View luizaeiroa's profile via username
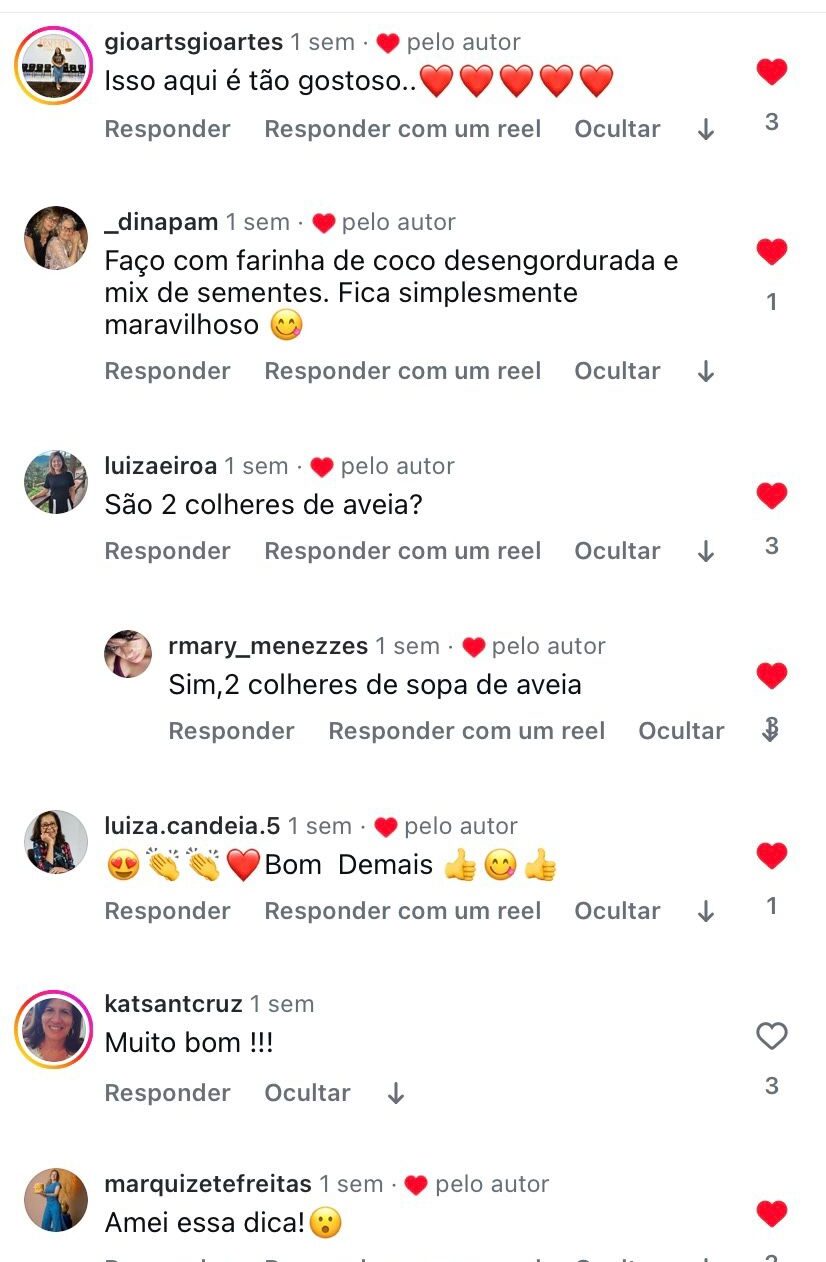Viewport: 826px width, 1262px height. [x=160, y=466]
